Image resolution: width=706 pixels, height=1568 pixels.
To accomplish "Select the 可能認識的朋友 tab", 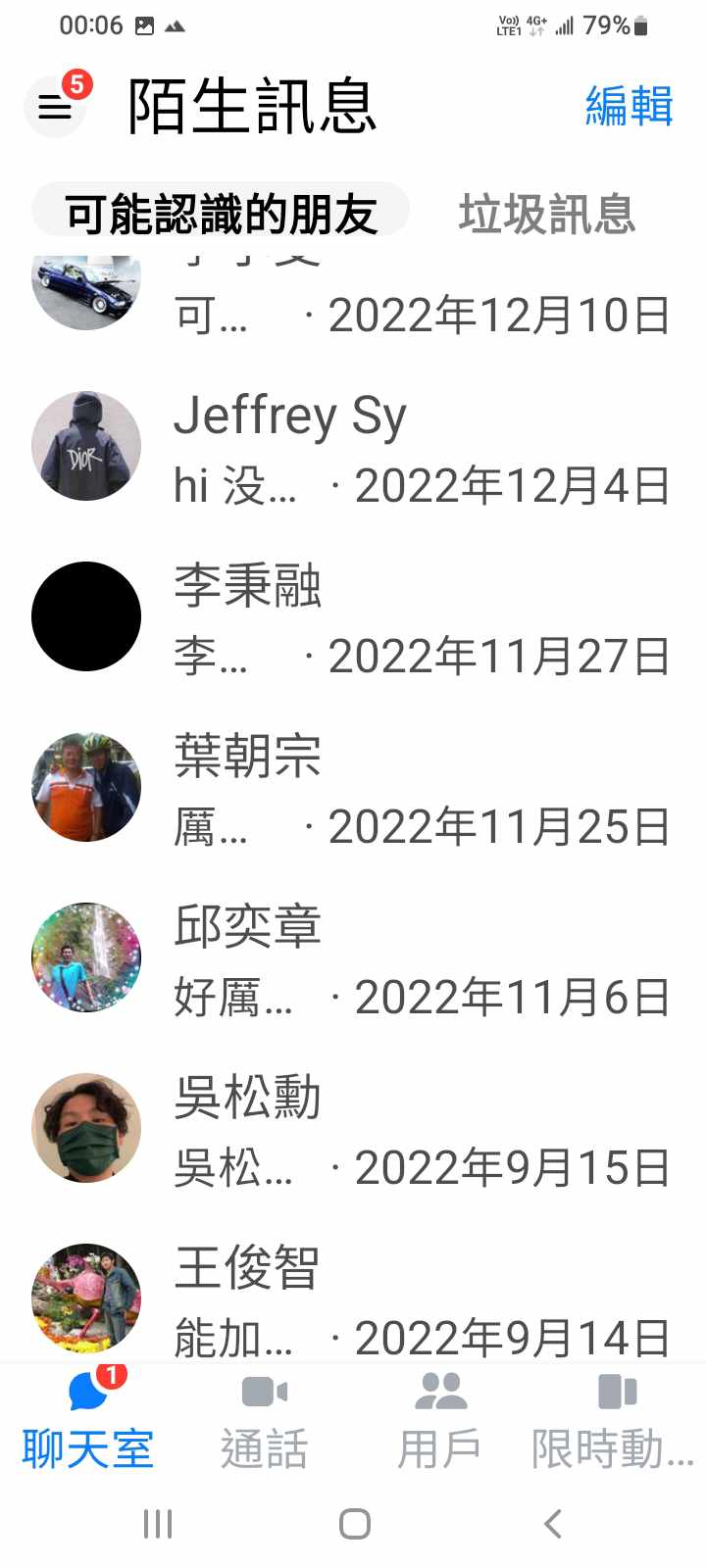I will [x=221, y=213].
